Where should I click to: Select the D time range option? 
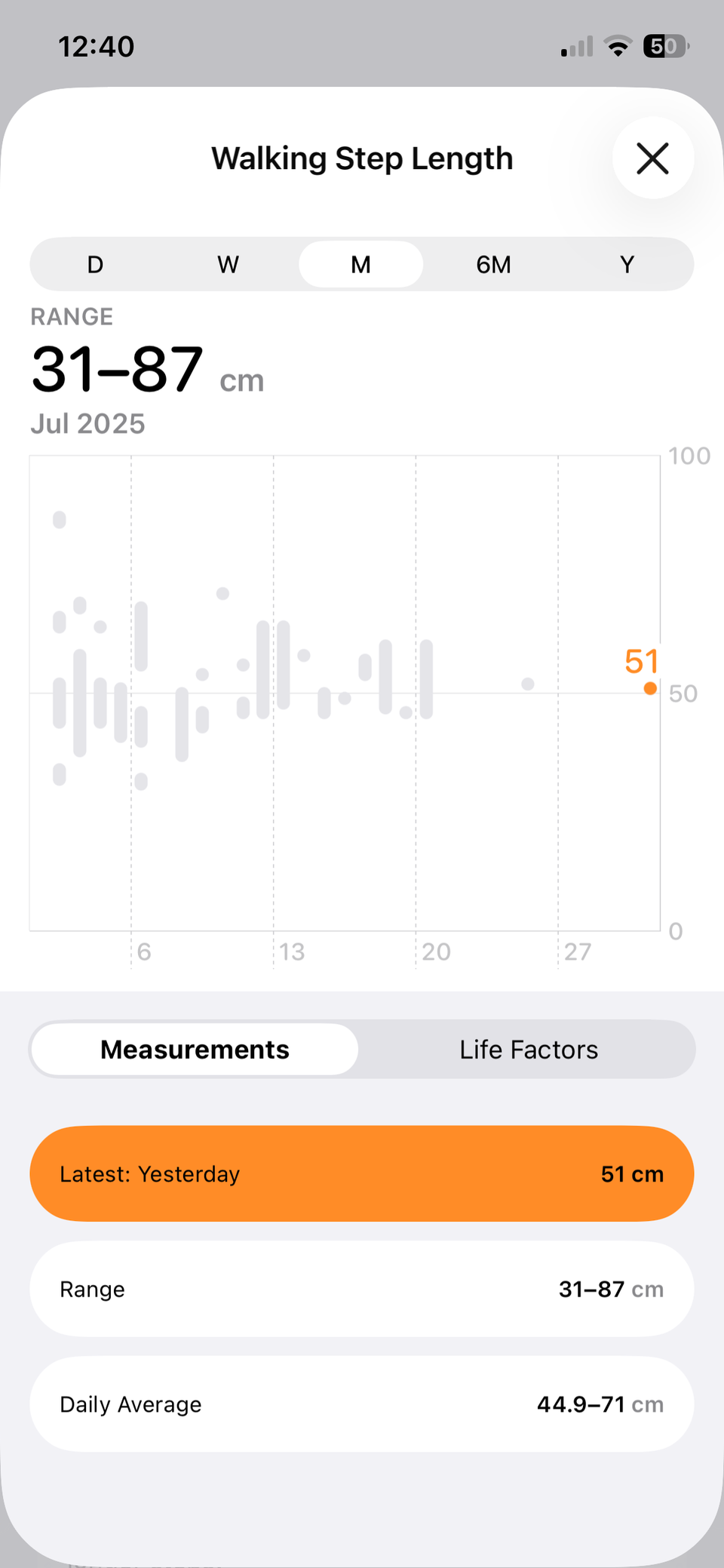click(x=94, y=265)
